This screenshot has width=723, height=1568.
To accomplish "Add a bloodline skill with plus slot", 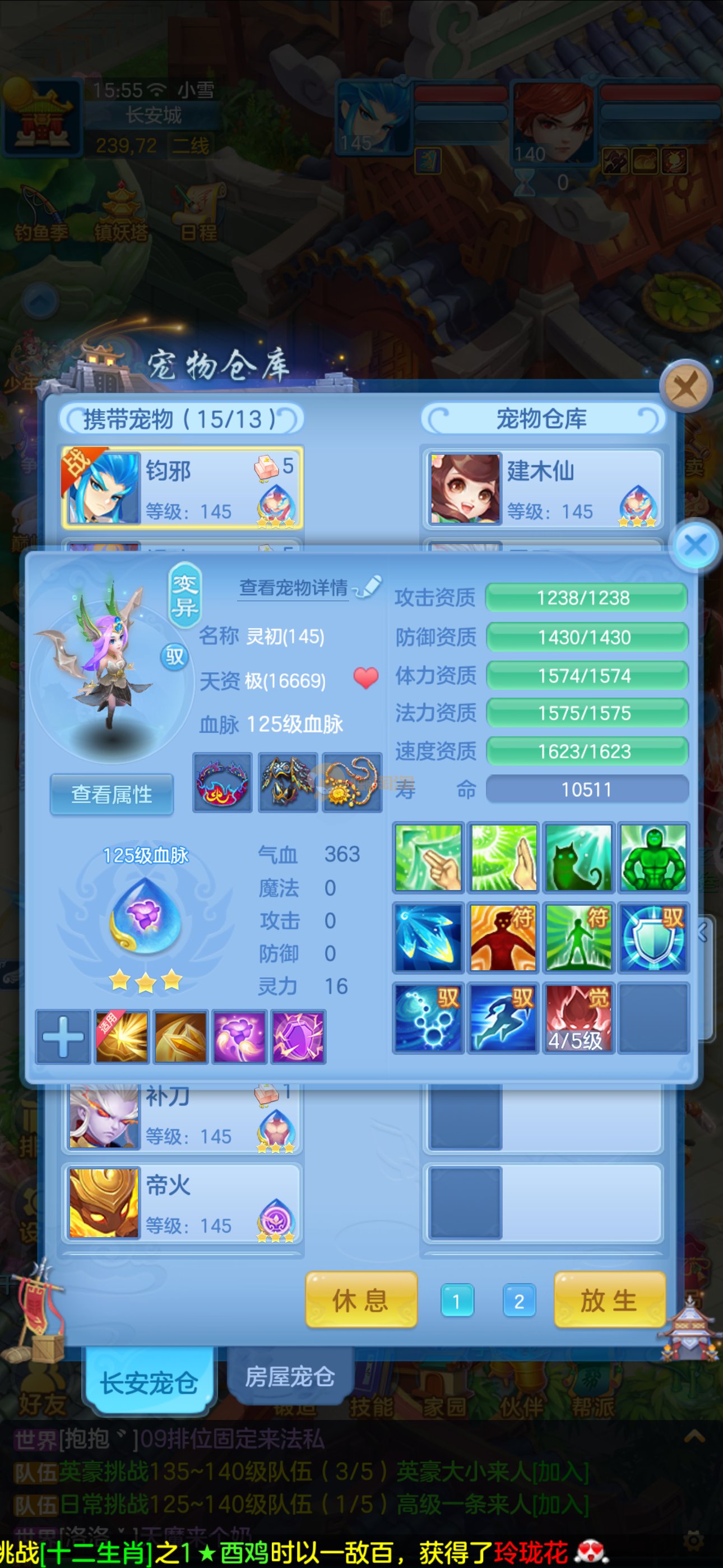I will coord(63,1036).
